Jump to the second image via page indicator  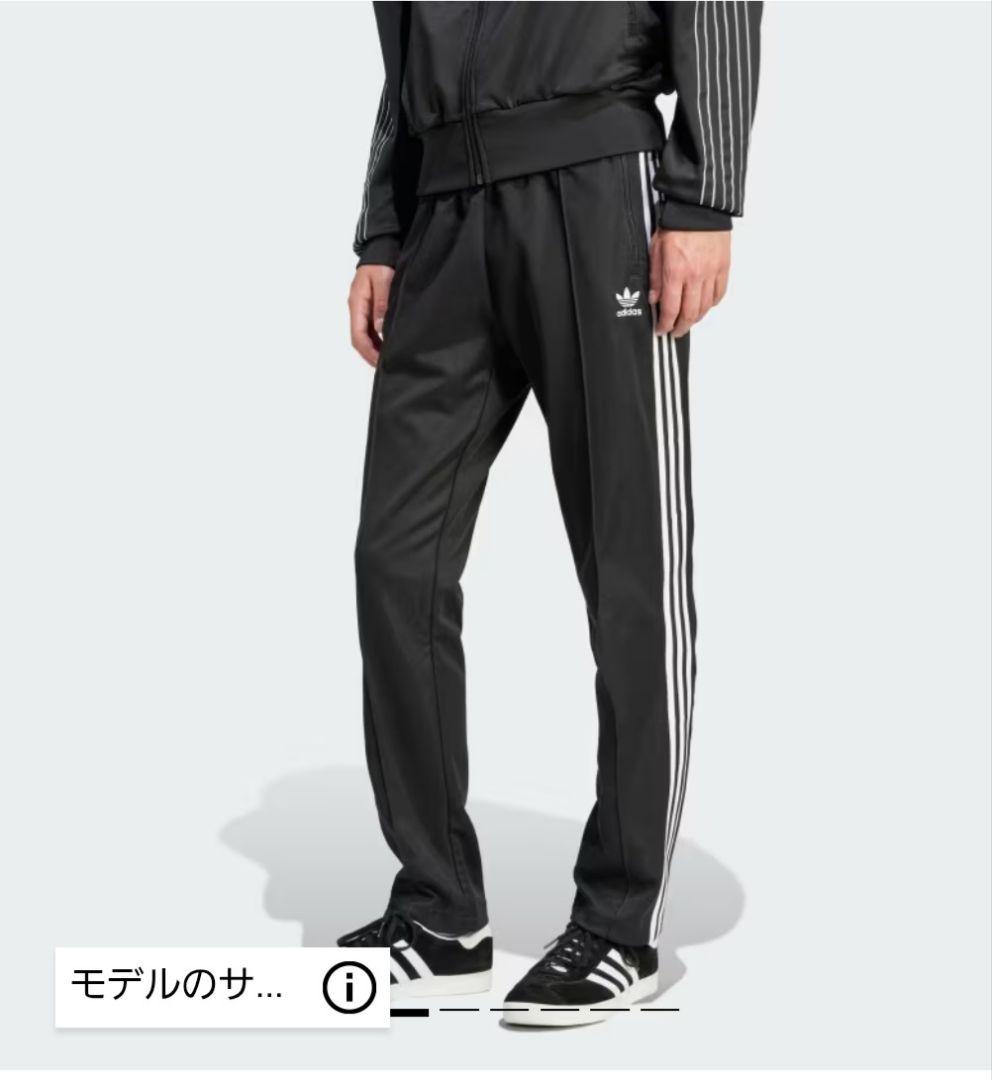[x=459, y=1010]
